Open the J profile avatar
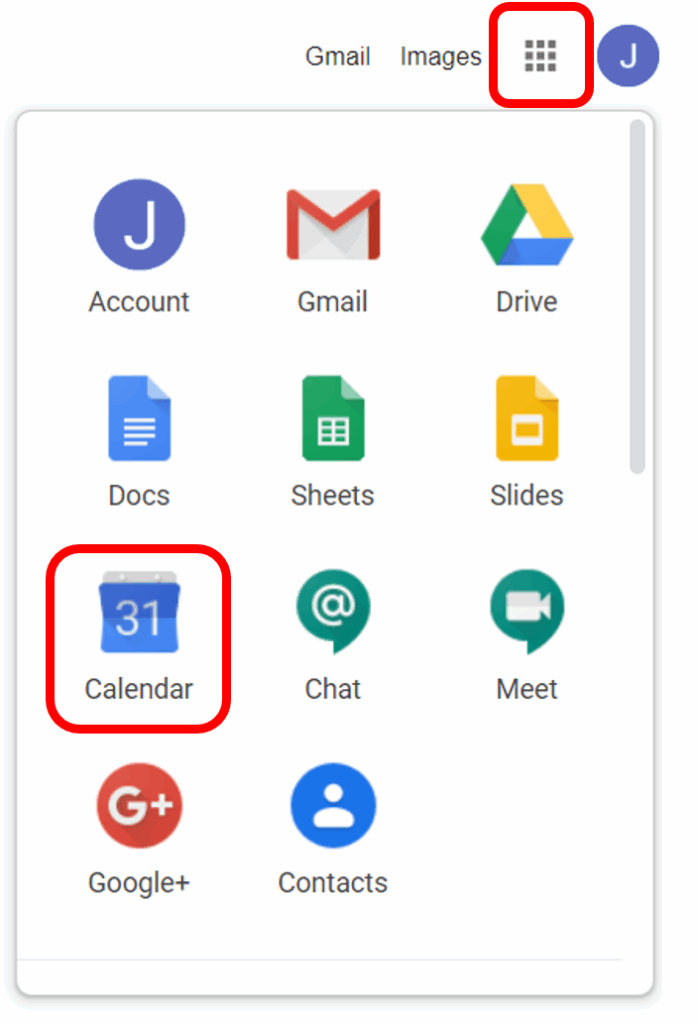This screenshot has height=1024, width=698. 627,56
